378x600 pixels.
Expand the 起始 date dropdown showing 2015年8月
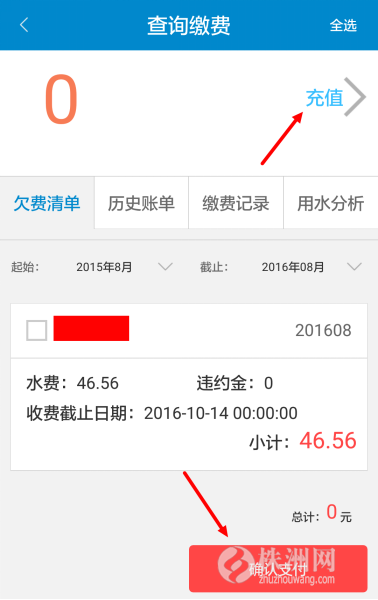tap(124, 267)
